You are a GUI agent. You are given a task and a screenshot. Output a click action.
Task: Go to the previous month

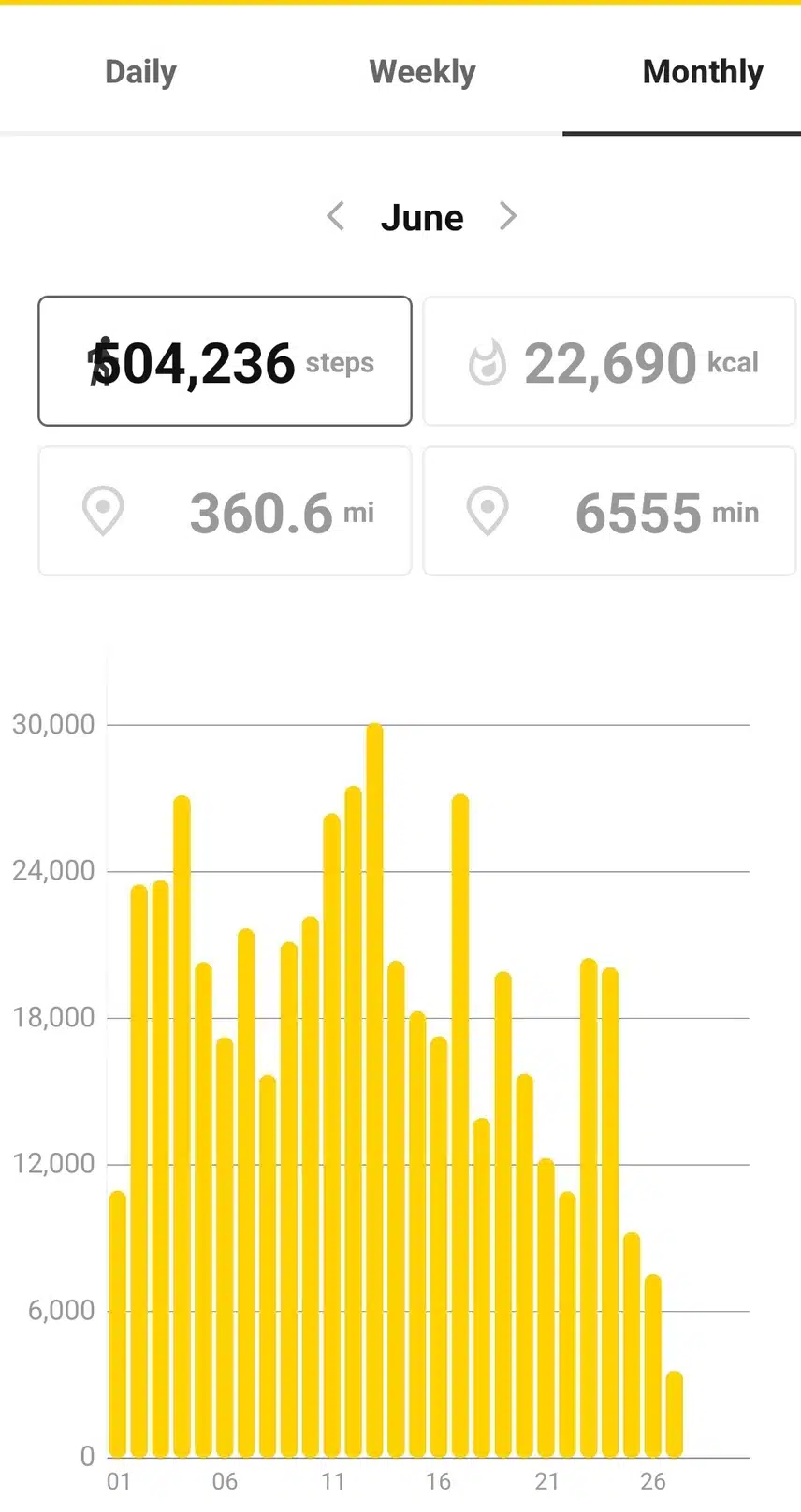pos(336,217)
